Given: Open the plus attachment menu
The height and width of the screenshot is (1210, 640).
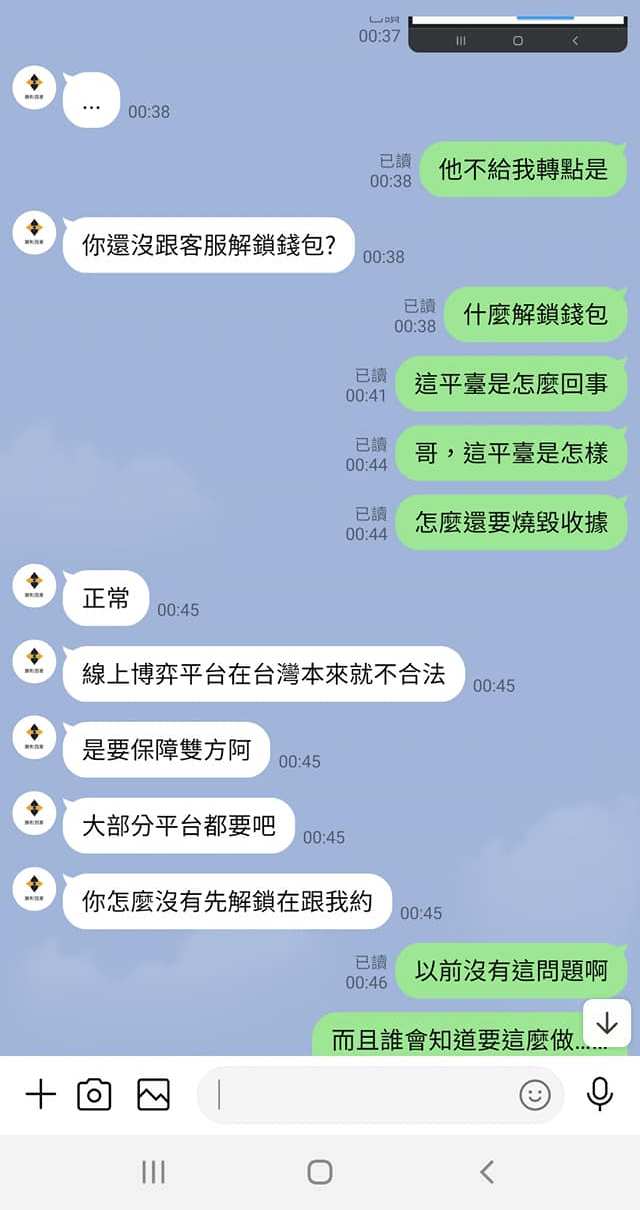Looking at the screenshot, I should pos(40,1095).
